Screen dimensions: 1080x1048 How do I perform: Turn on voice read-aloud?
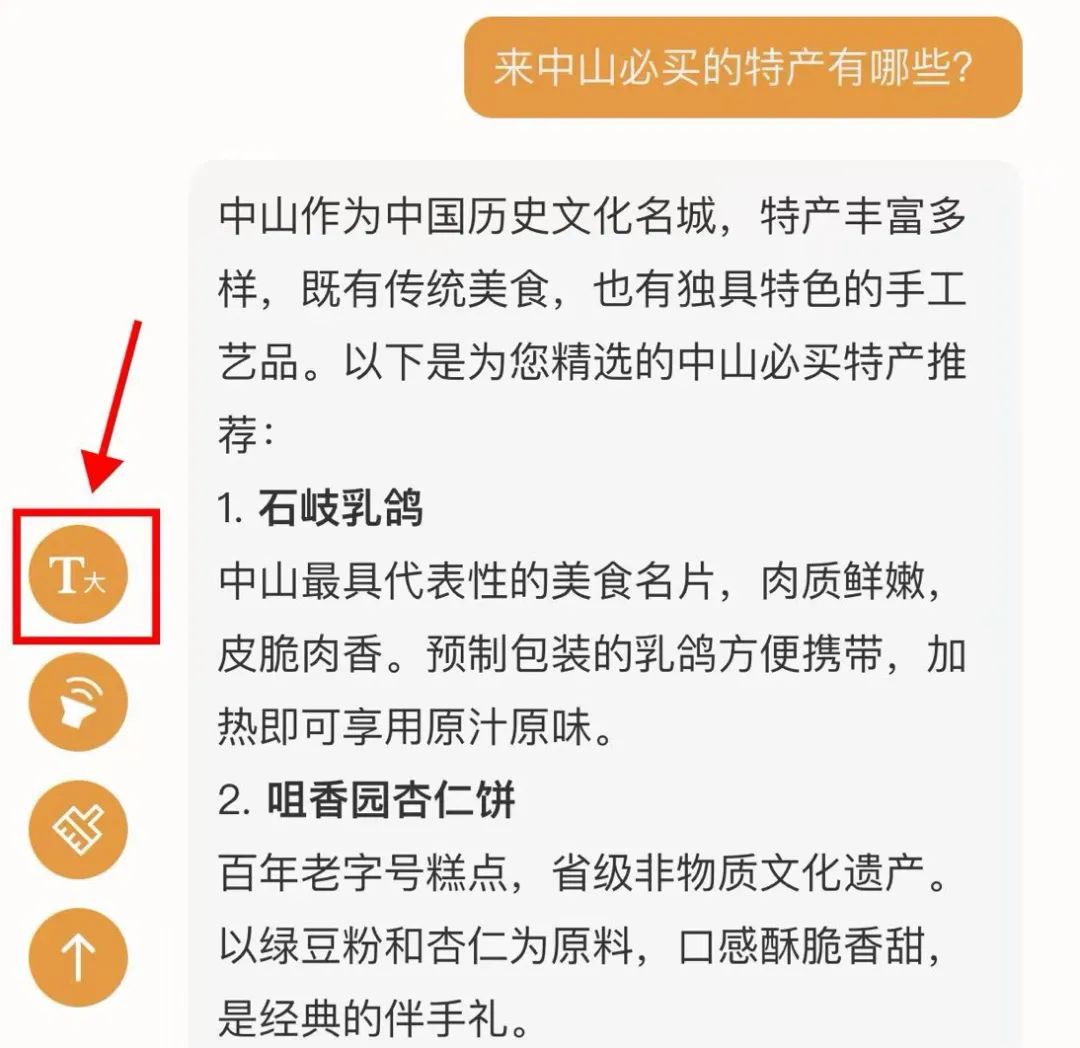click(78, 702)
